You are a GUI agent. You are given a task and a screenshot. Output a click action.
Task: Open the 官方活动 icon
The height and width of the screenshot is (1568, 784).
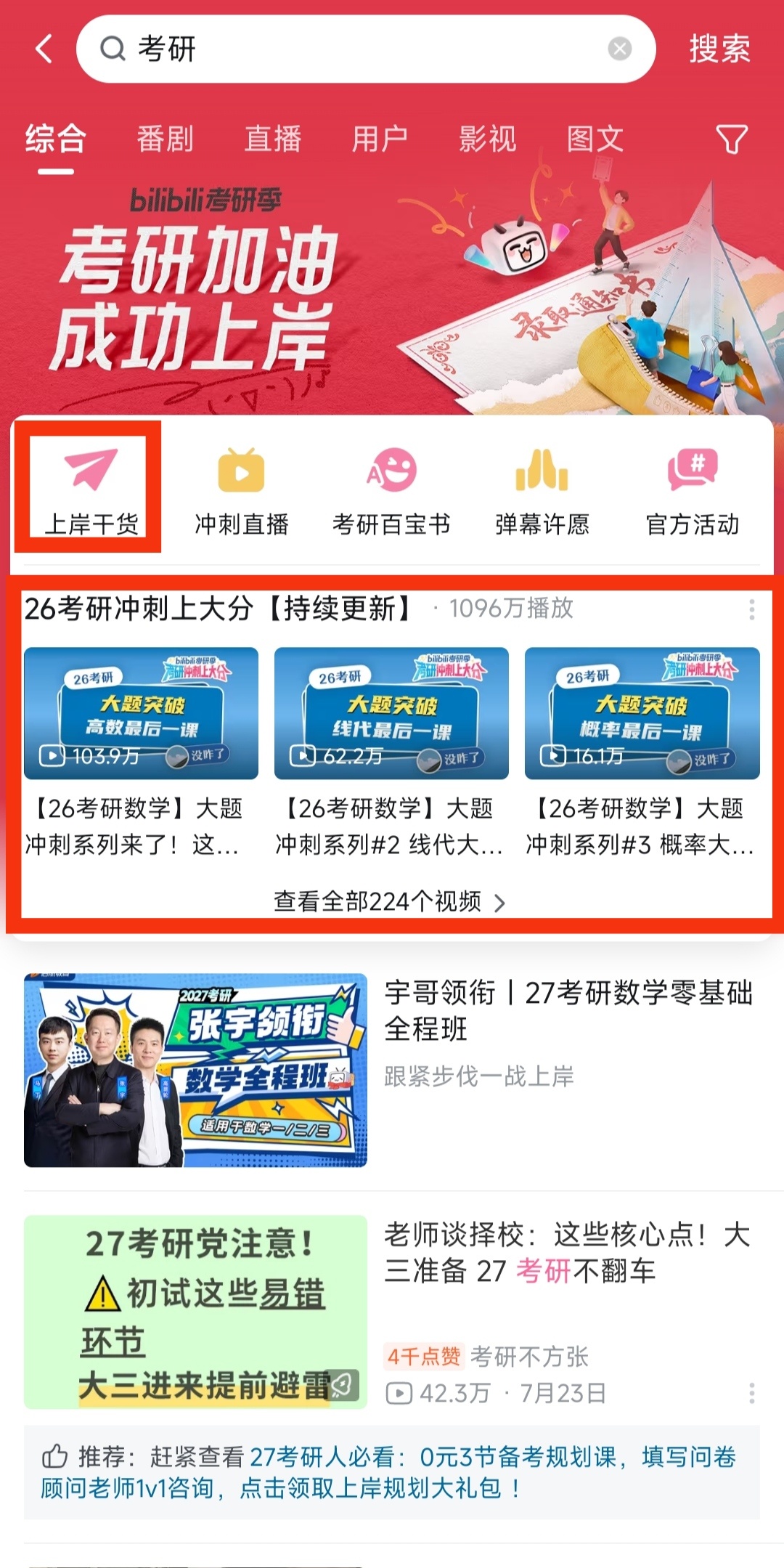click(x=690, y=471)
